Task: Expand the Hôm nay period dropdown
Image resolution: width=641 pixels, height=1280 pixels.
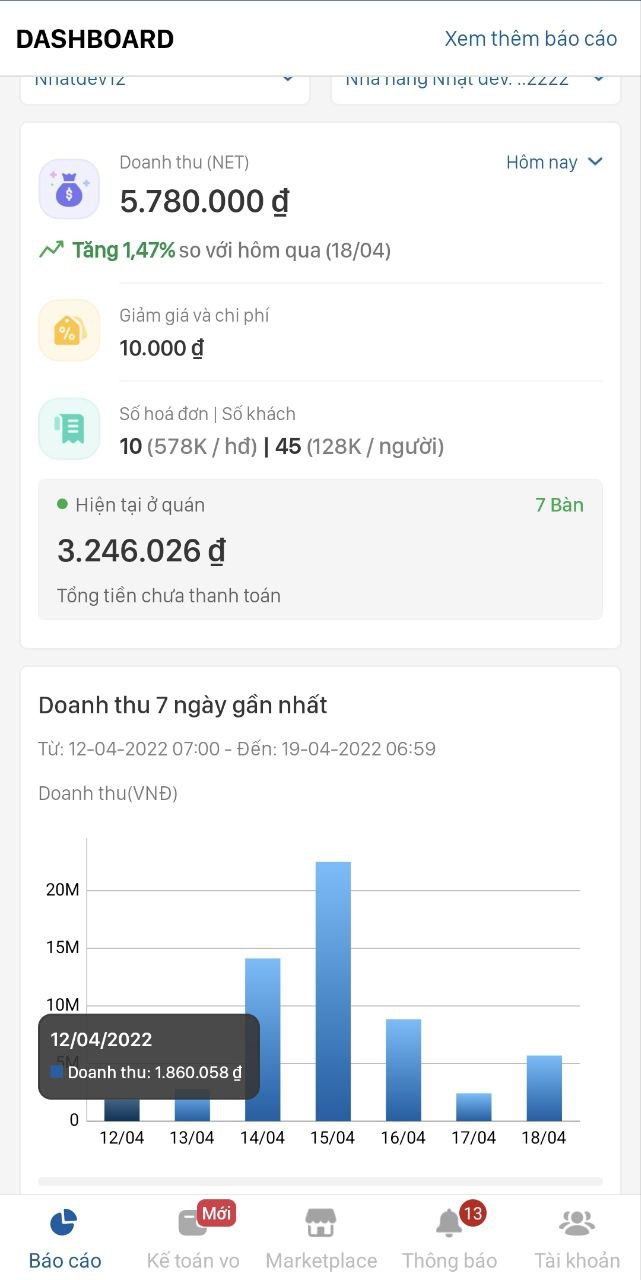Action: coord(554,162)
